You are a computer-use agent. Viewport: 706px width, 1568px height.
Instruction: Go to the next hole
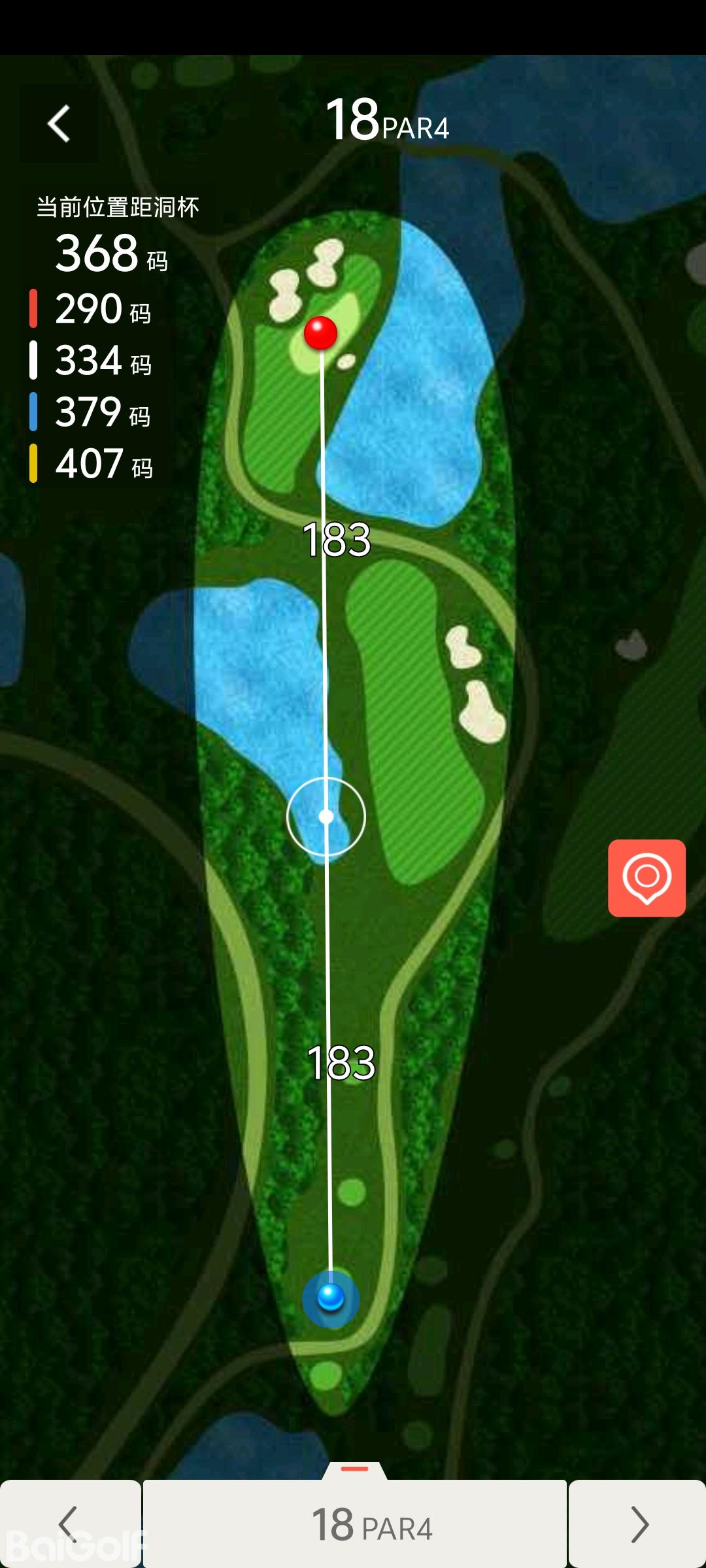coord(638,1524)
